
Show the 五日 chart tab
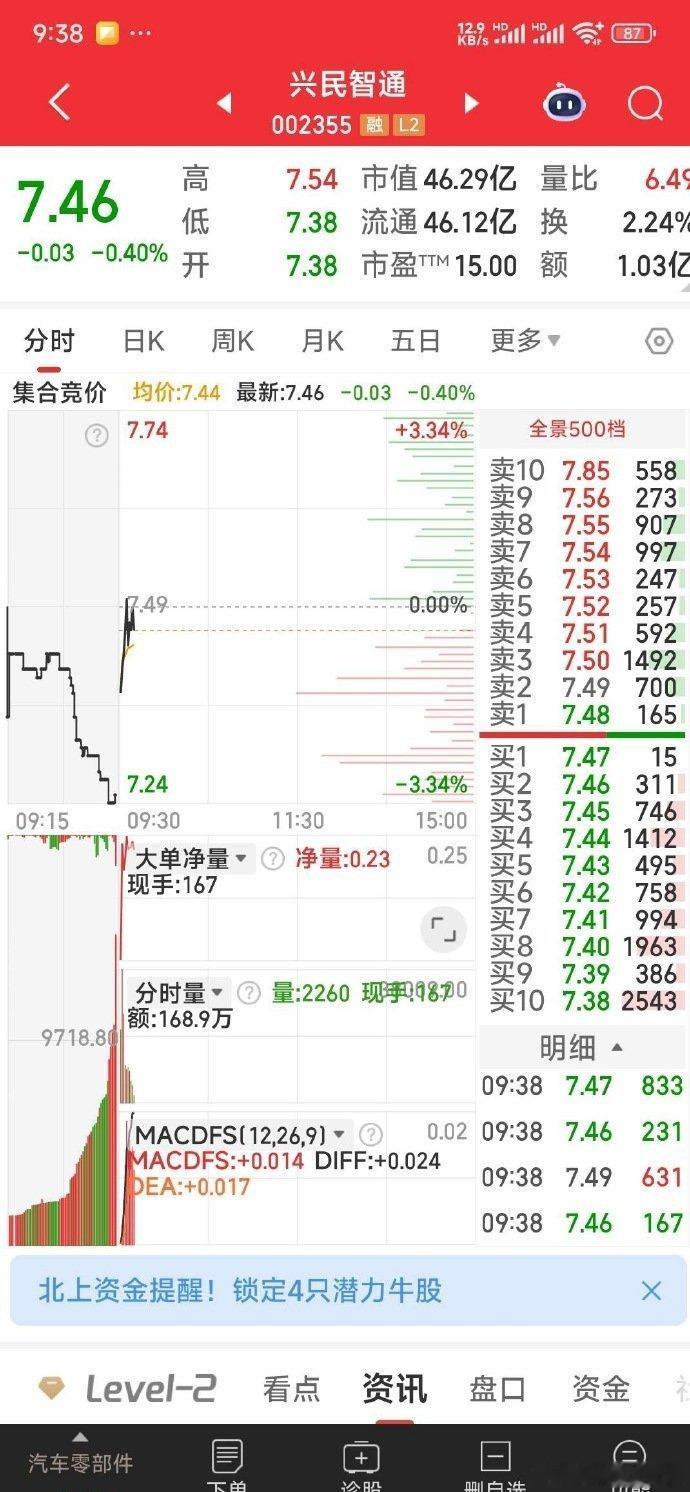click(x=415, y=341)
